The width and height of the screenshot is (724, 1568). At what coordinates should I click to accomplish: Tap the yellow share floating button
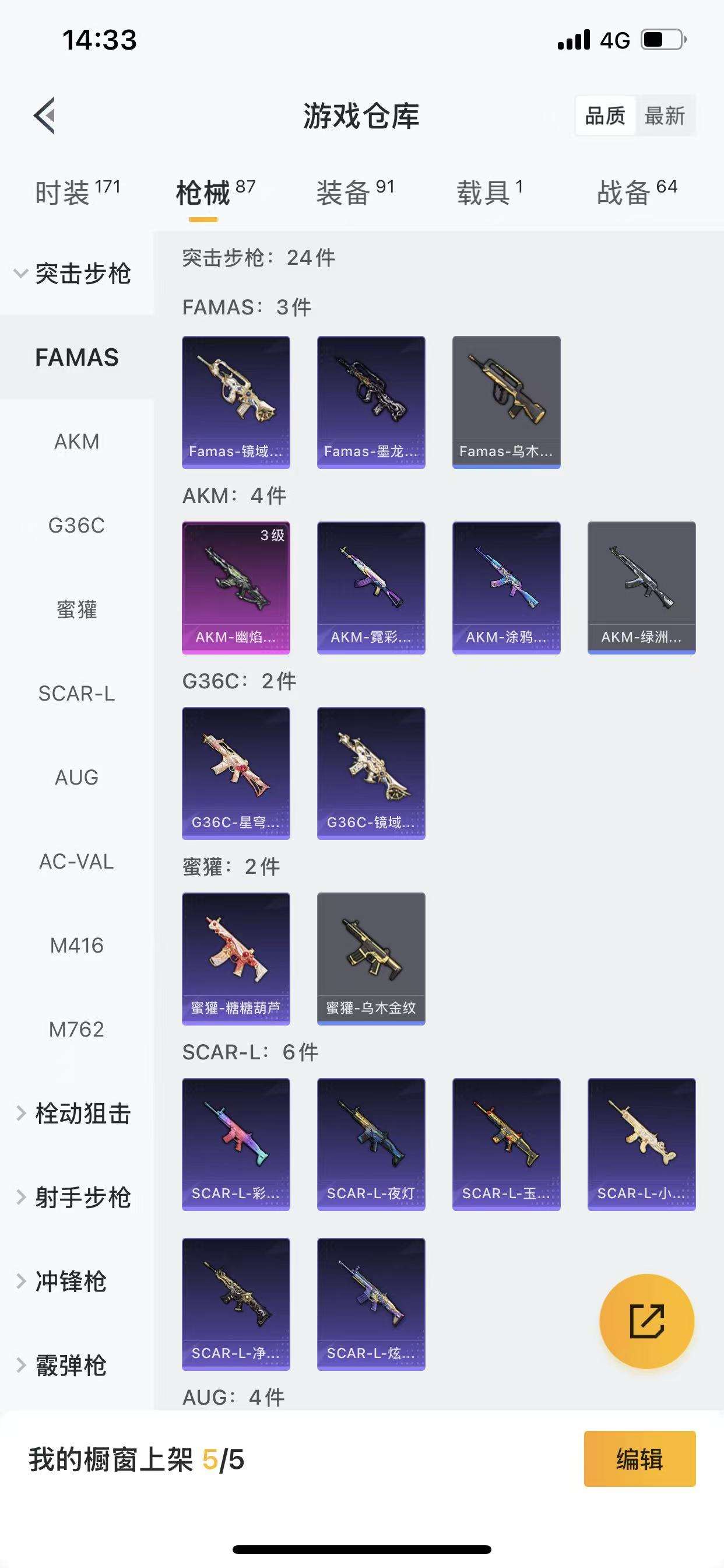click(x=646, y=1321)
